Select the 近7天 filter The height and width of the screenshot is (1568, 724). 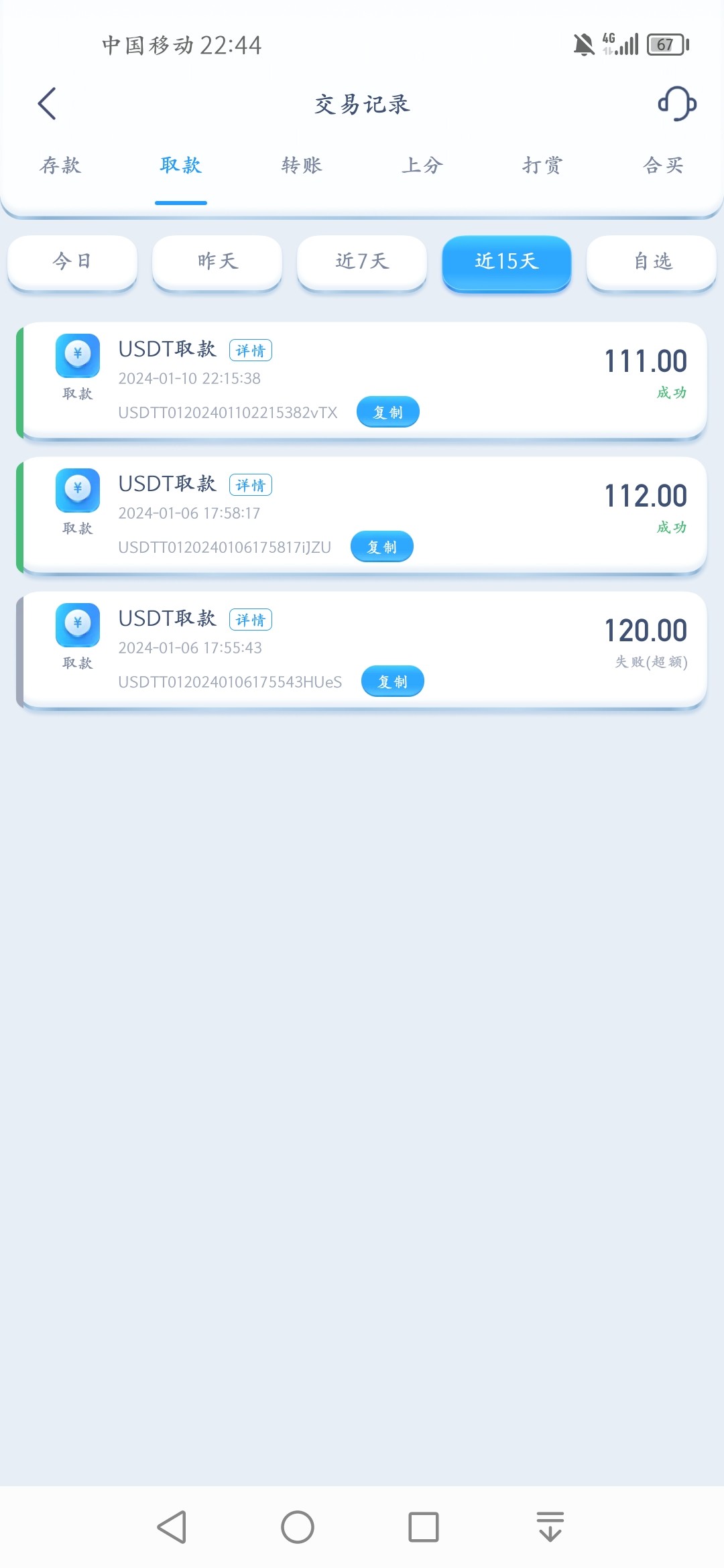(362, 261)
